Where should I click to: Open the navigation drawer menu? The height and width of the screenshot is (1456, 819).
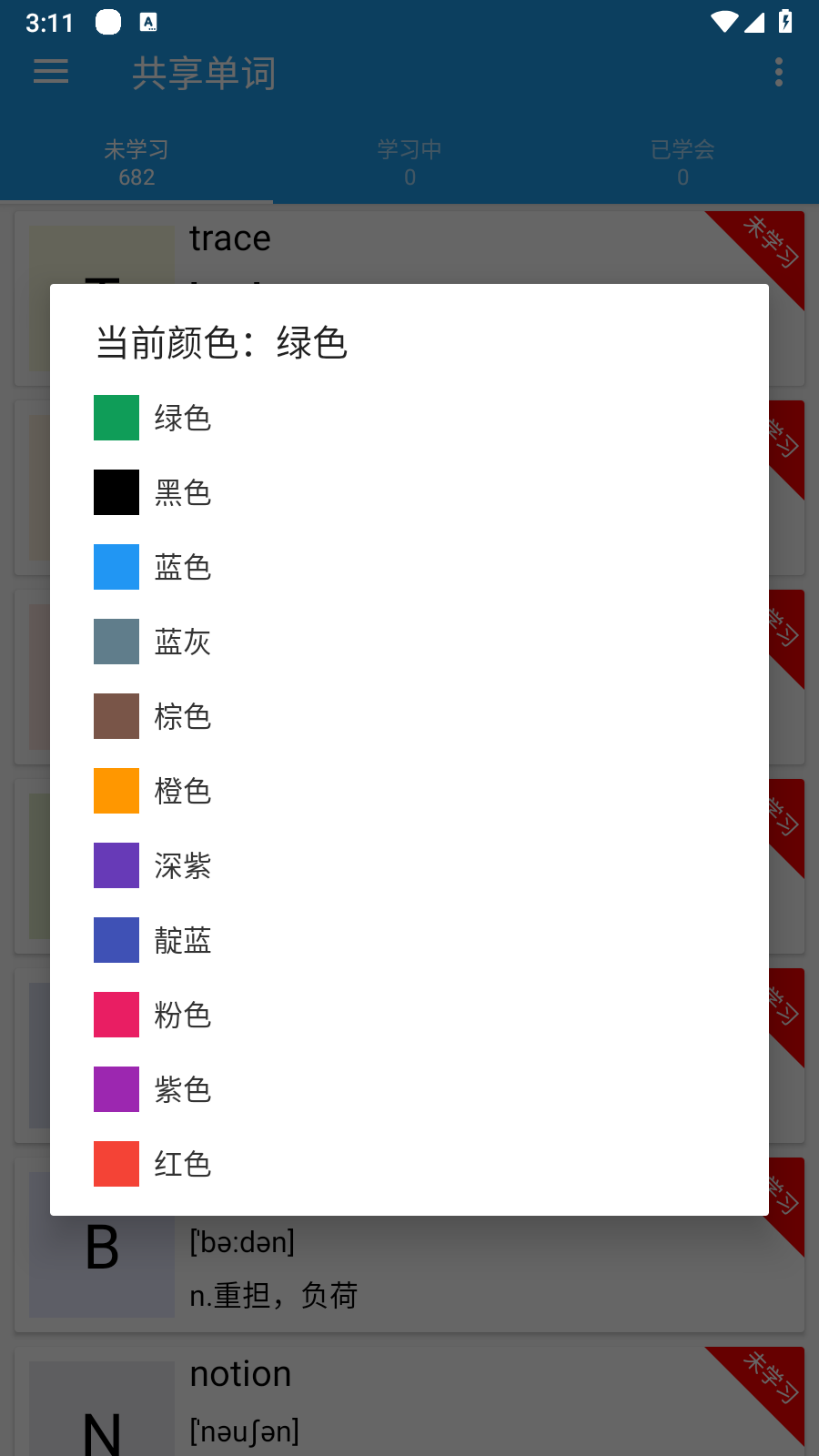(51, 73)
